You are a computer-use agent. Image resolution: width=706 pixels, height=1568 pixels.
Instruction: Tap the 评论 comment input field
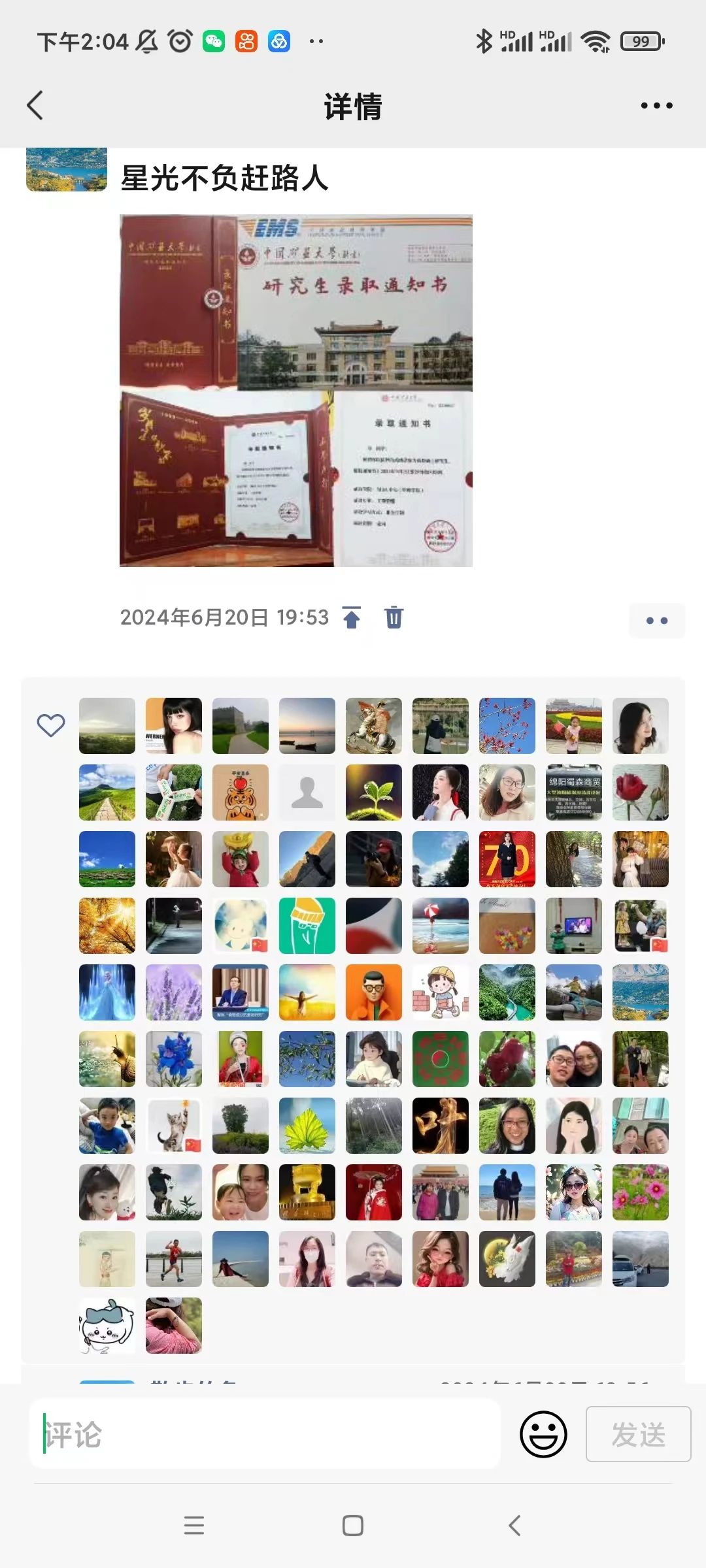click(x=265, y=1434)
